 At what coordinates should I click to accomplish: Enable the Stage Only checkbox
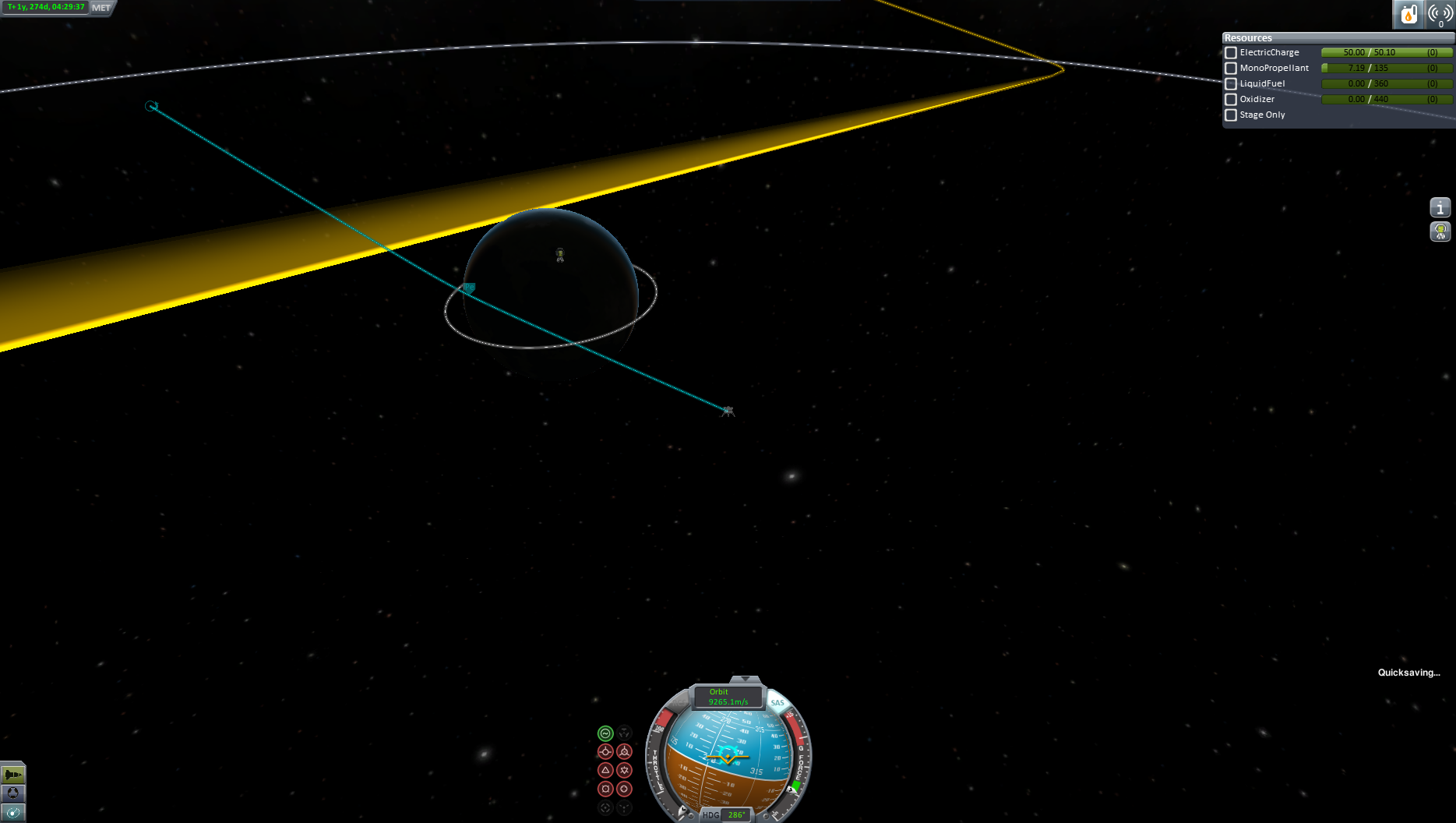[x=1231, y=115]
